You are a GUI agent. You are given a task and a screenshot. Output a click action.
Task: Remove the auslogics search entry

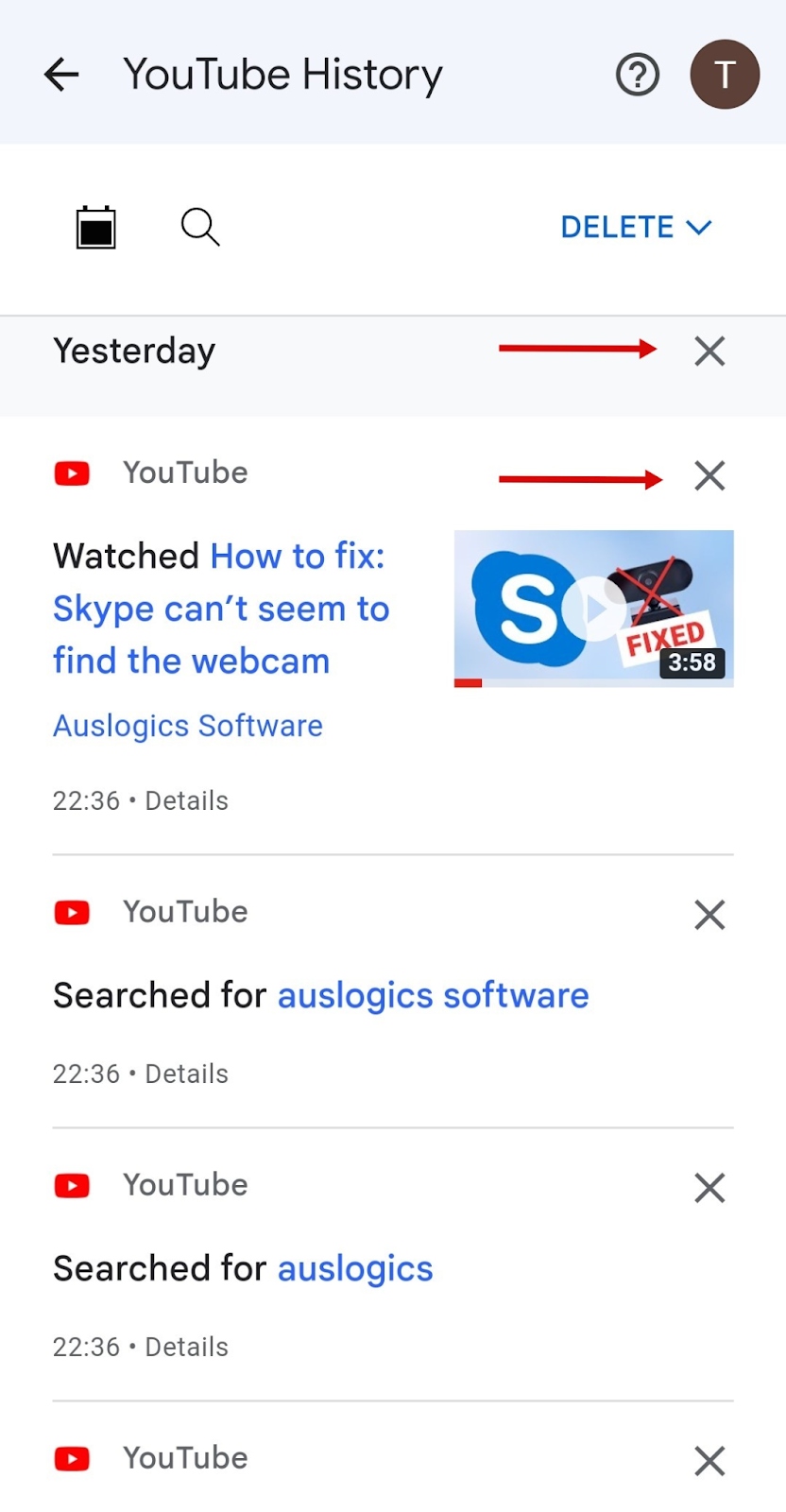pos(709,1188)
